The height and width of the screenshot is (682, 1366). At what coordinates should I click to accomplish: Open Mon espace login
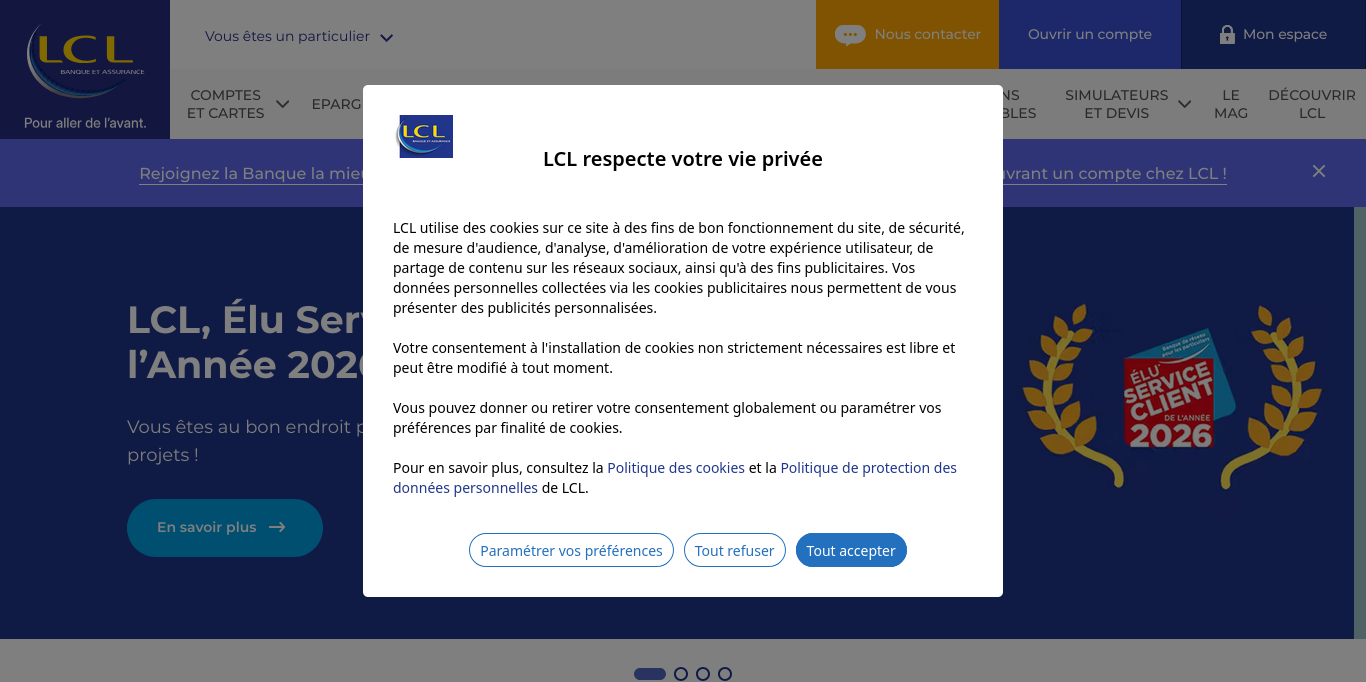1273,35
